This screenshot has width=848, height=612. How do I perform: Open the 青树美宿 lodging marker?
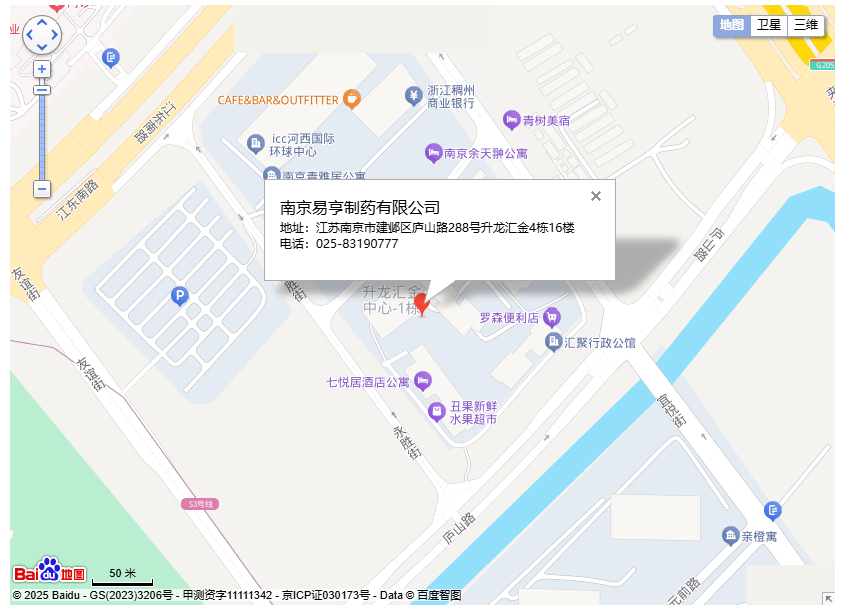point(512,120)
